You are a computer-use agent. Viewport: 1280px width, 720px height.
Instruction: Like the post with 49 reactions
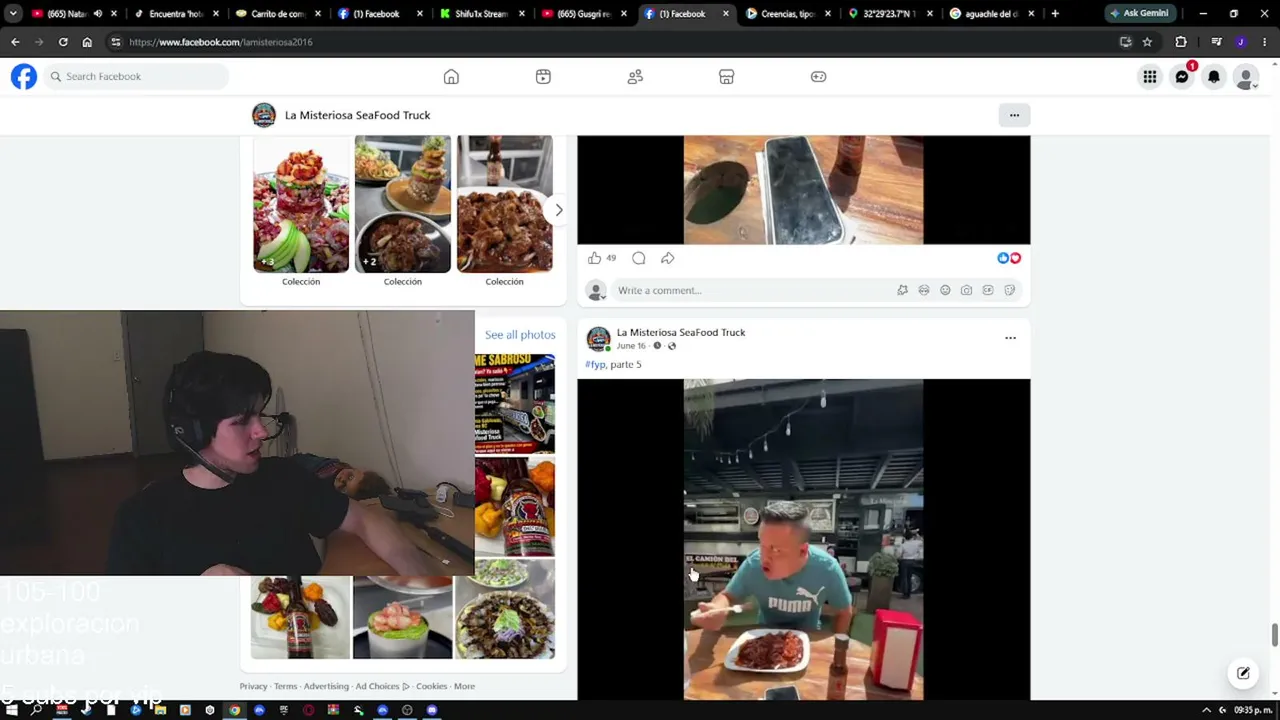(595, 258)
